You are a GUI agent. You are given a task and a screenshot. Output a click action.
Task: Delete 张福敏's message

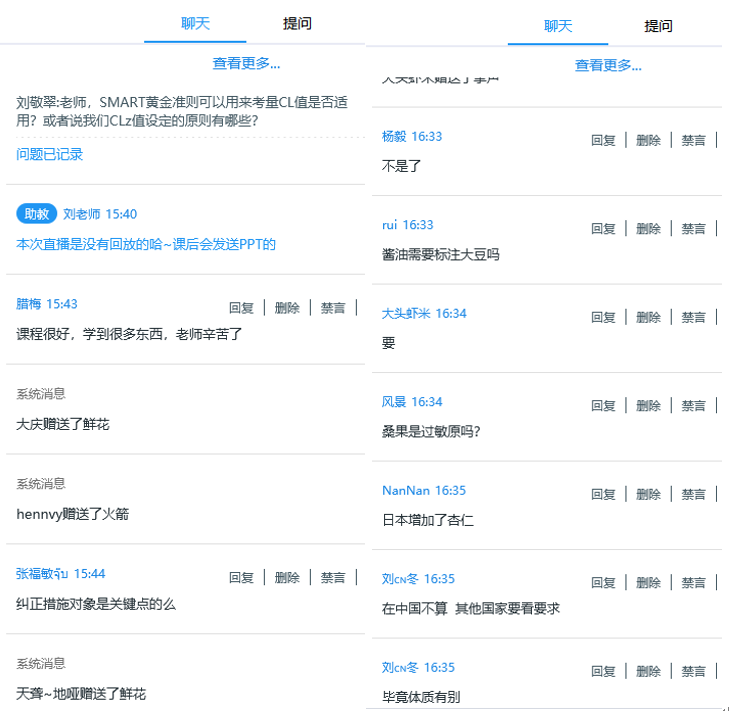[287, 578]
